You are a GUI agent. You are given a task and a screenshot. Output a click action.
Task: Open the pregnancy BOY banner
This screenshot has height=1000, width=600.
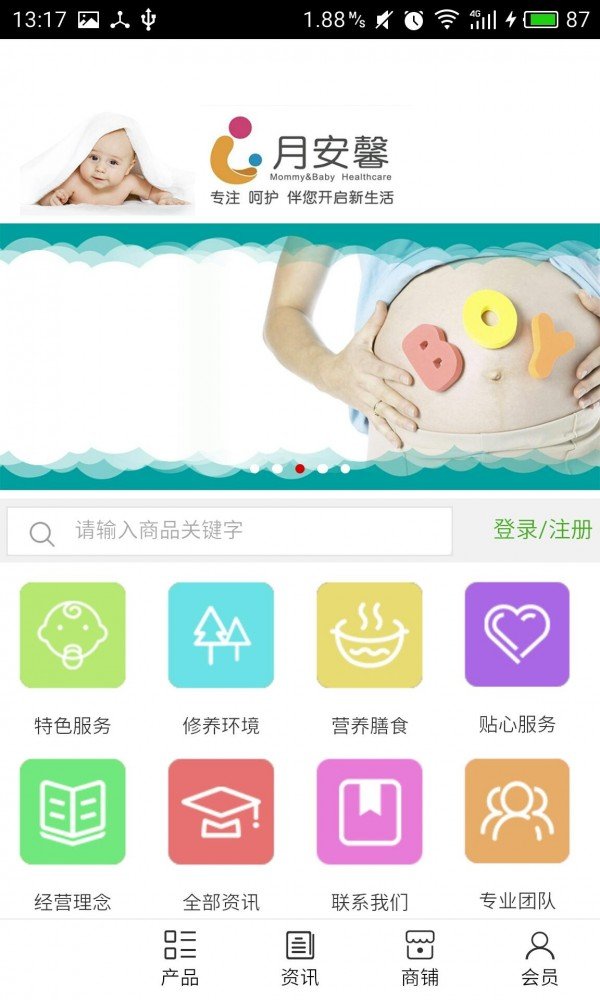pyautogui.click(x=300, y=355)
